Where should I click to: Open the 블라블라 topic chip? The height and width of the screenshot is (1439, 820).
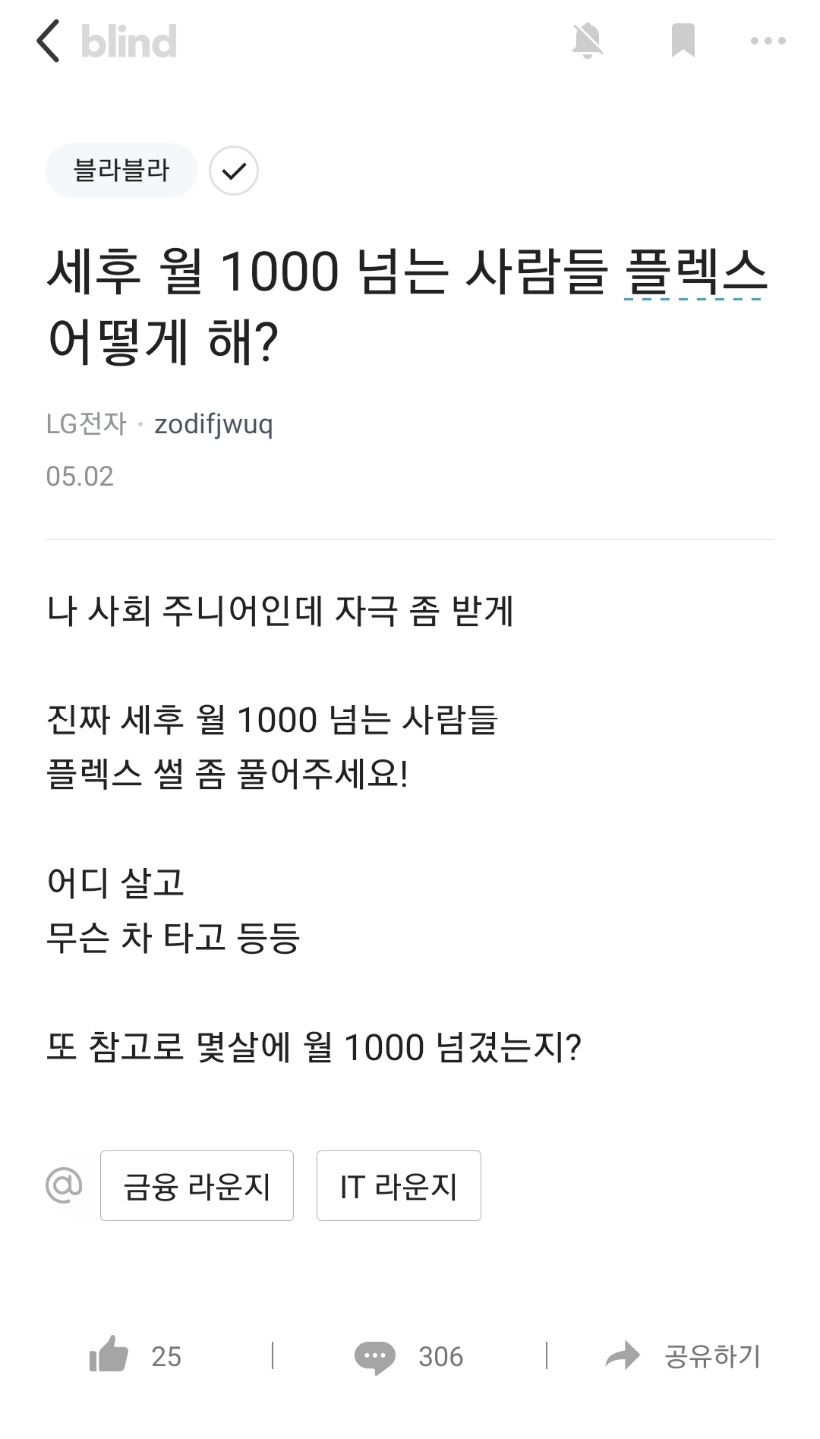click(121, 170)
